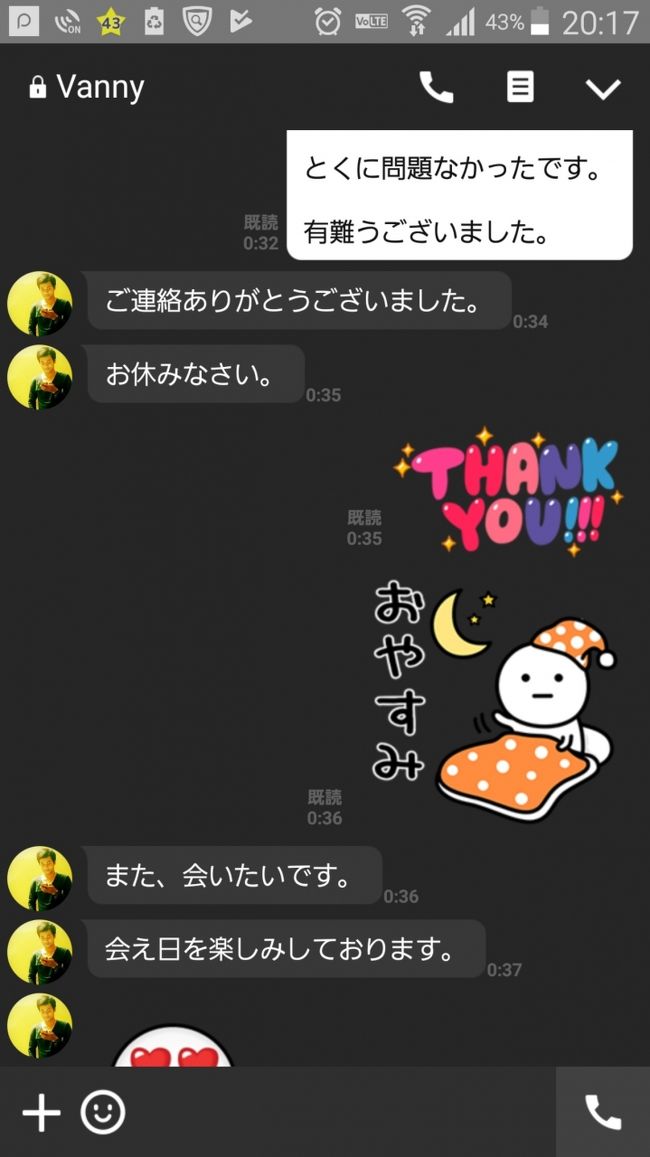Screen dimensions: 650x1157
Task: Open Vanny's avatar next to "お休みなさい。"
Action: coord(40,377)
